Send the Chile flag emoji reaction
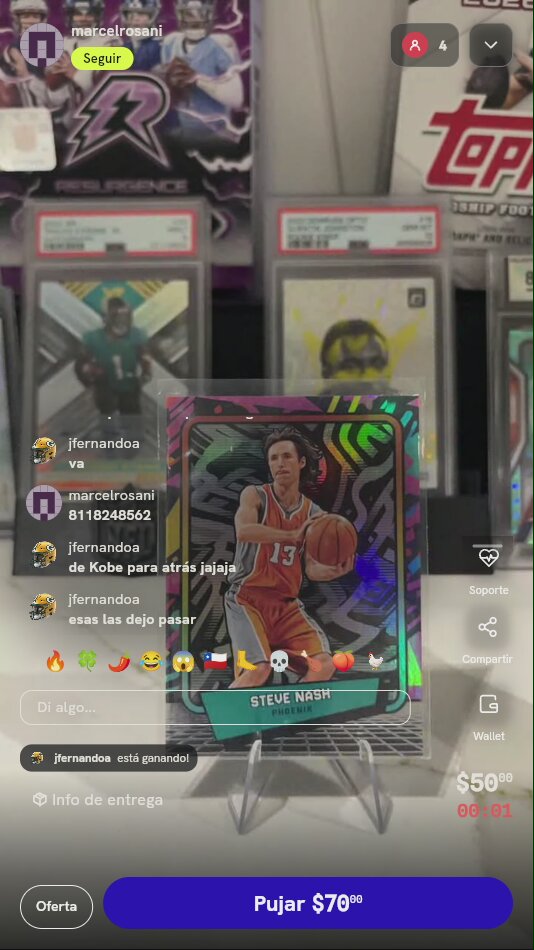The image size is (534, 950). pyautogui.click(x=215, y=661)
